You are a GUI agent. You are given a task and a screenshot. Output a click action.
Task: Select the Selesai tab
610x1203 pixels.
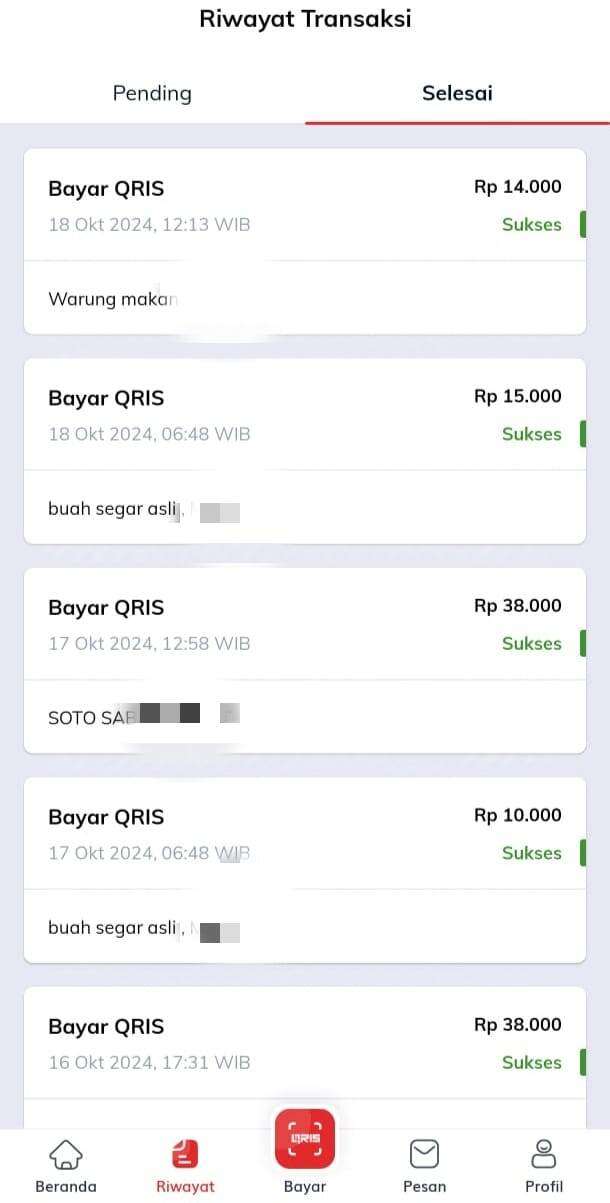[457, 94]
